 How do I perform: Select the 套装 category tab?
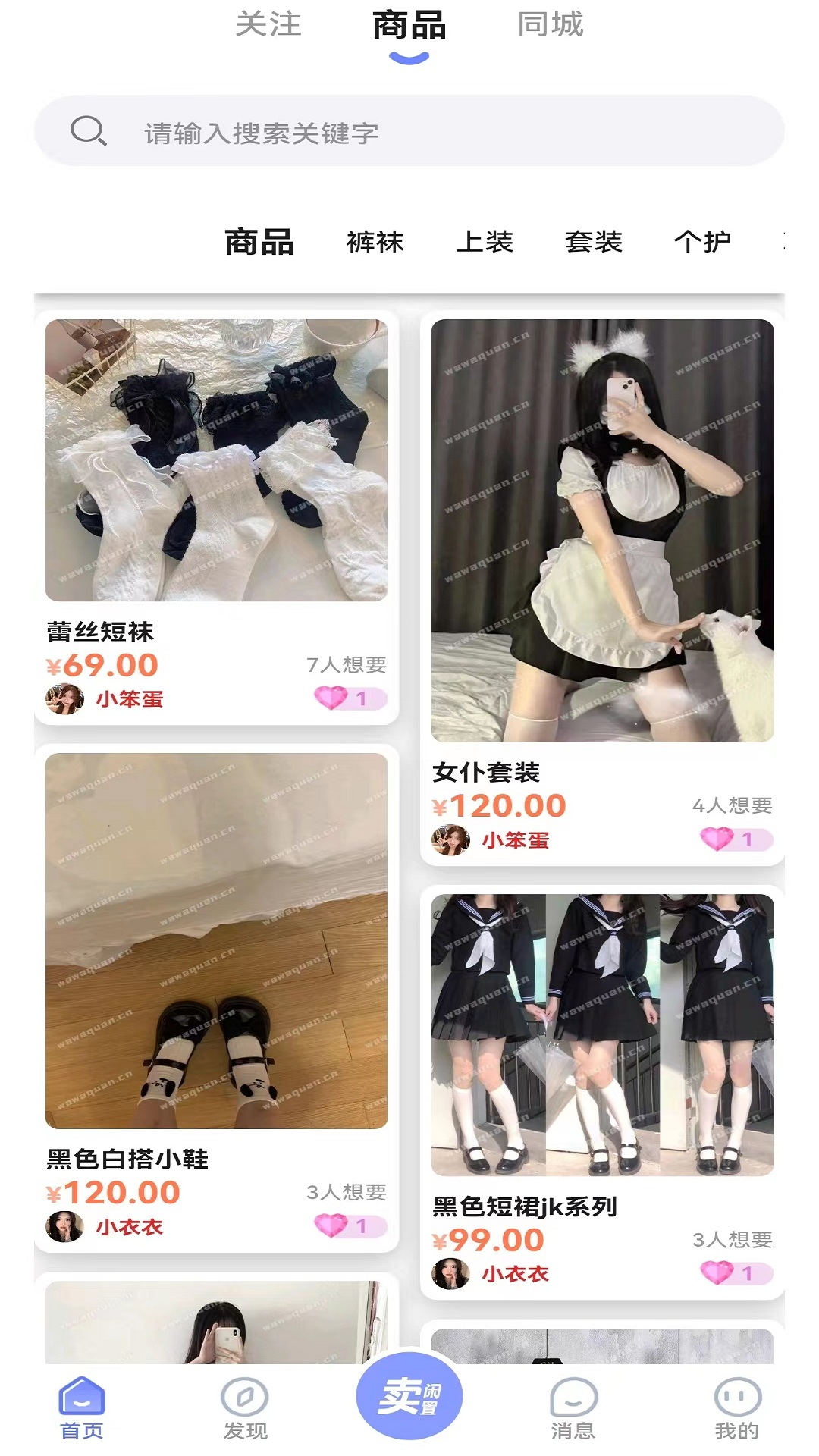(x=594, y=243)
